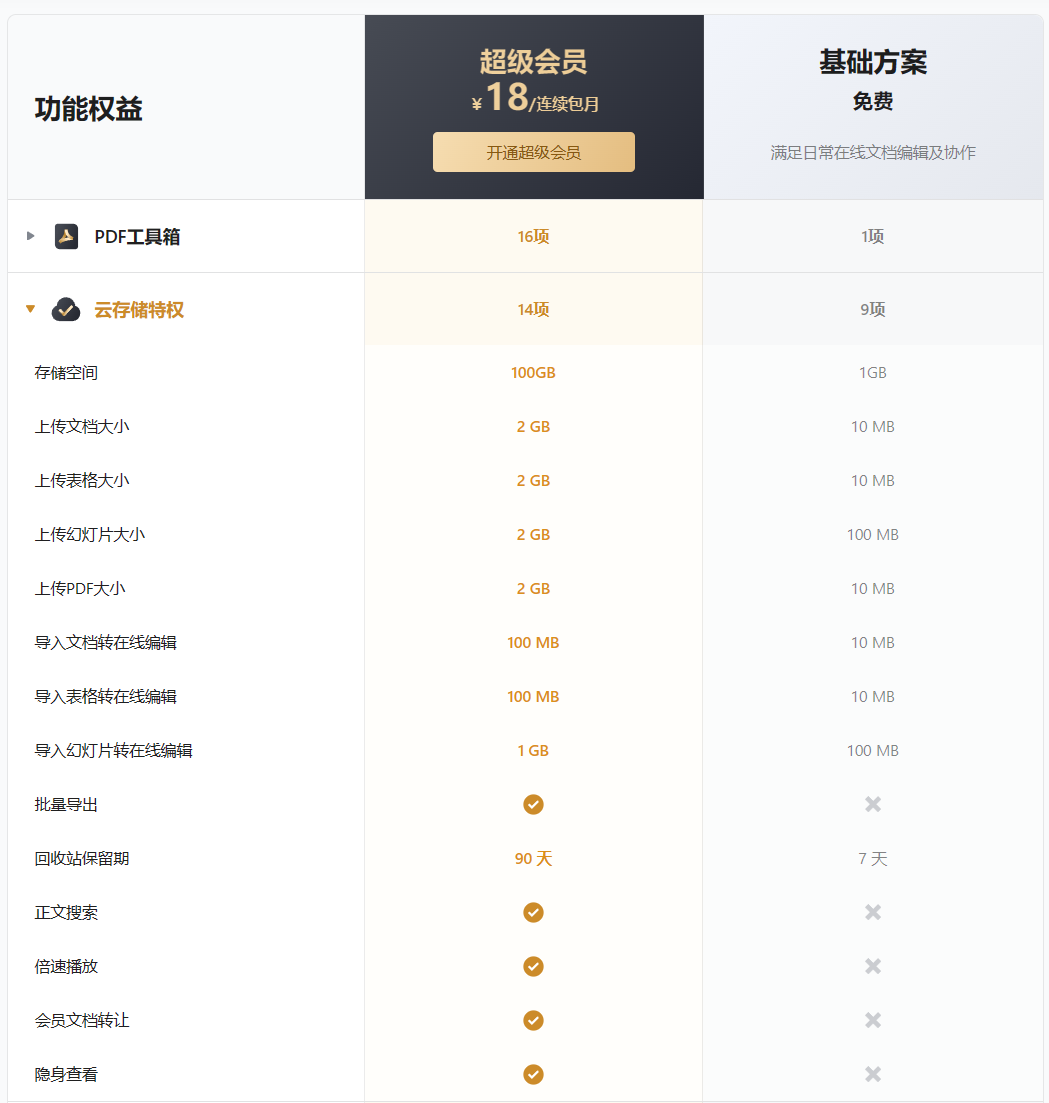Tap the 开通超级会员 button
The image size is (1049, 1103).
point(533,152)
